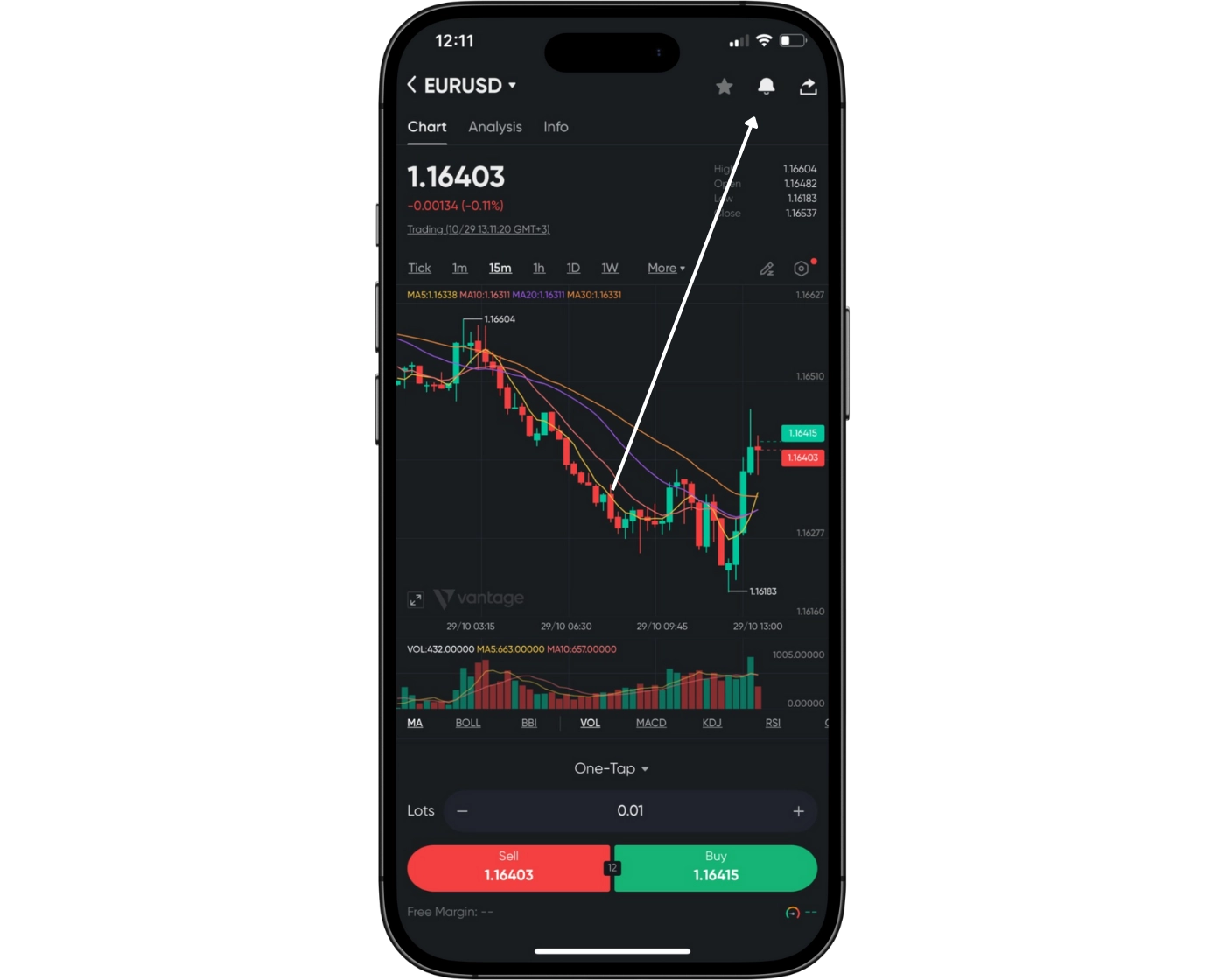Switch to the Analysis tab

494,127
